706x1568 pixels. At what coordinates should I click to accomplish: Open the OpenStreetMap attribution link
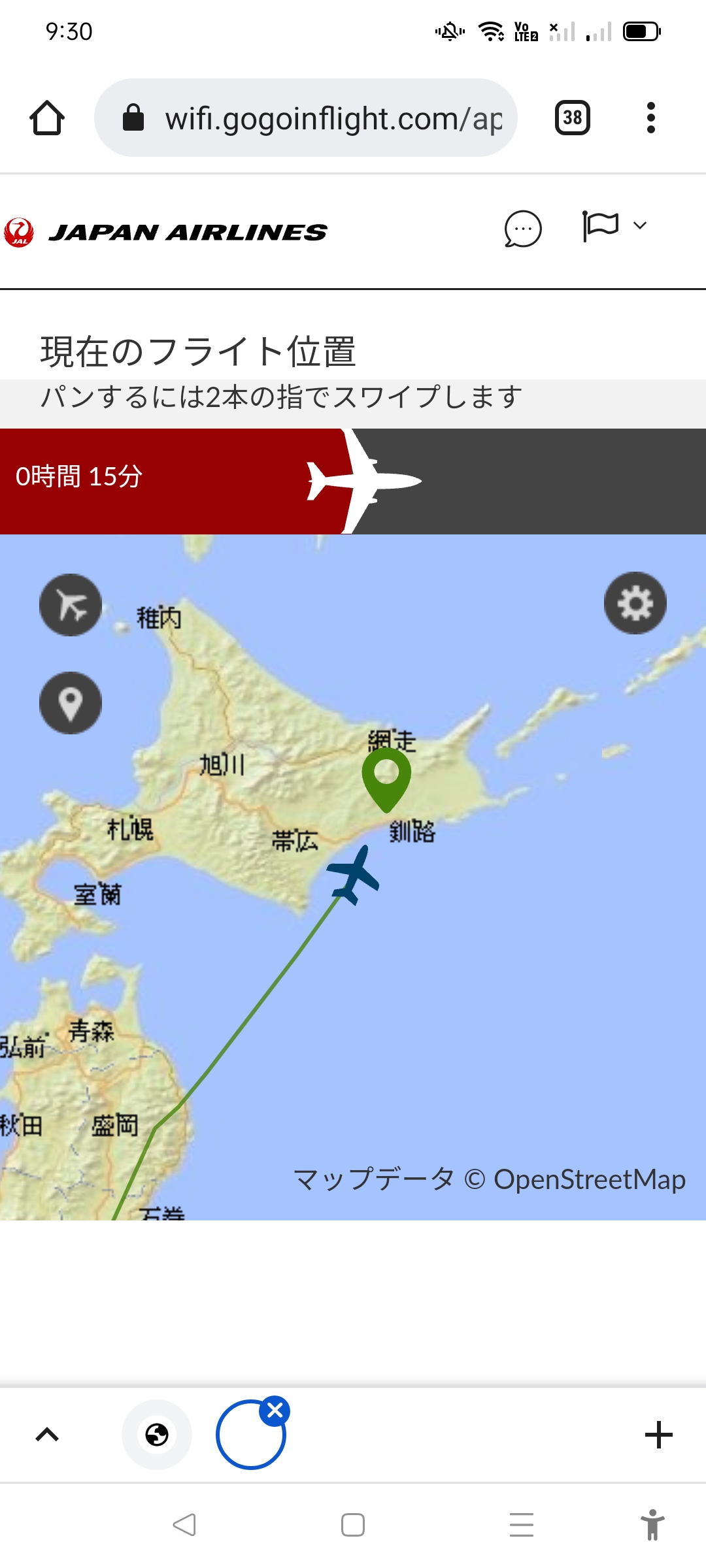pos(588,1179)
